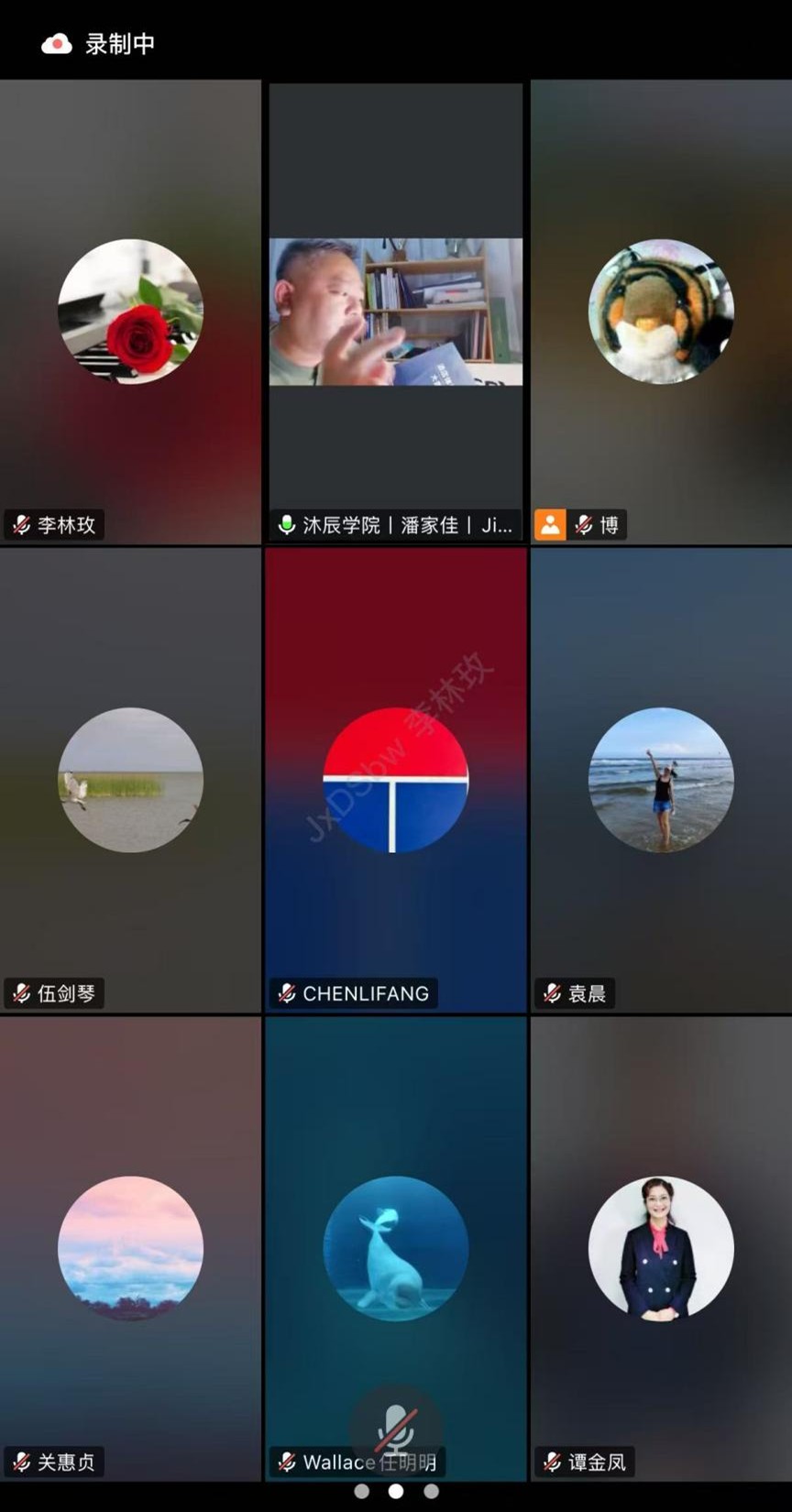Go to the first page indicator dot
Image resolution: width=792 pixels, height=1512 pixels.
point(361,1491)
